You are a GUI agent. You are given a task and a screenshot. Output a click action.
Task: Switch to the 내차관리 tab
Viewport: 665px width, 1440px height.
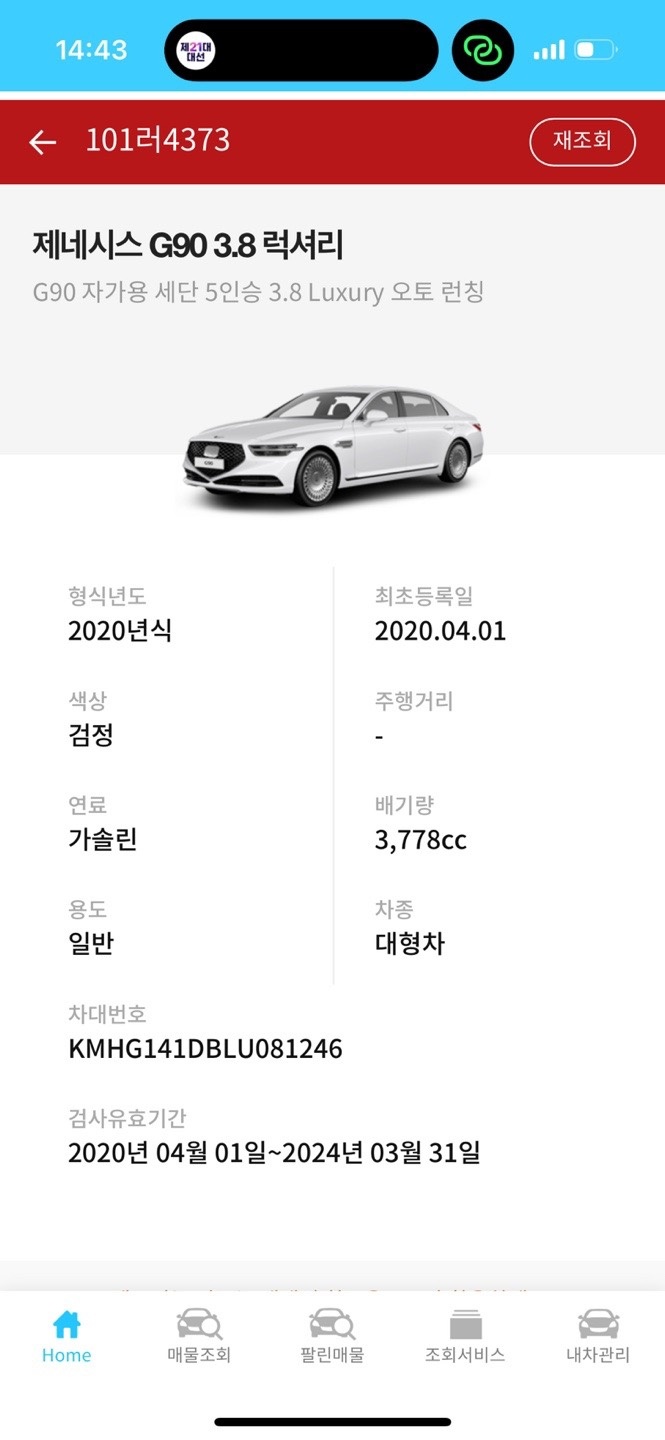(x=598, y=1337)
